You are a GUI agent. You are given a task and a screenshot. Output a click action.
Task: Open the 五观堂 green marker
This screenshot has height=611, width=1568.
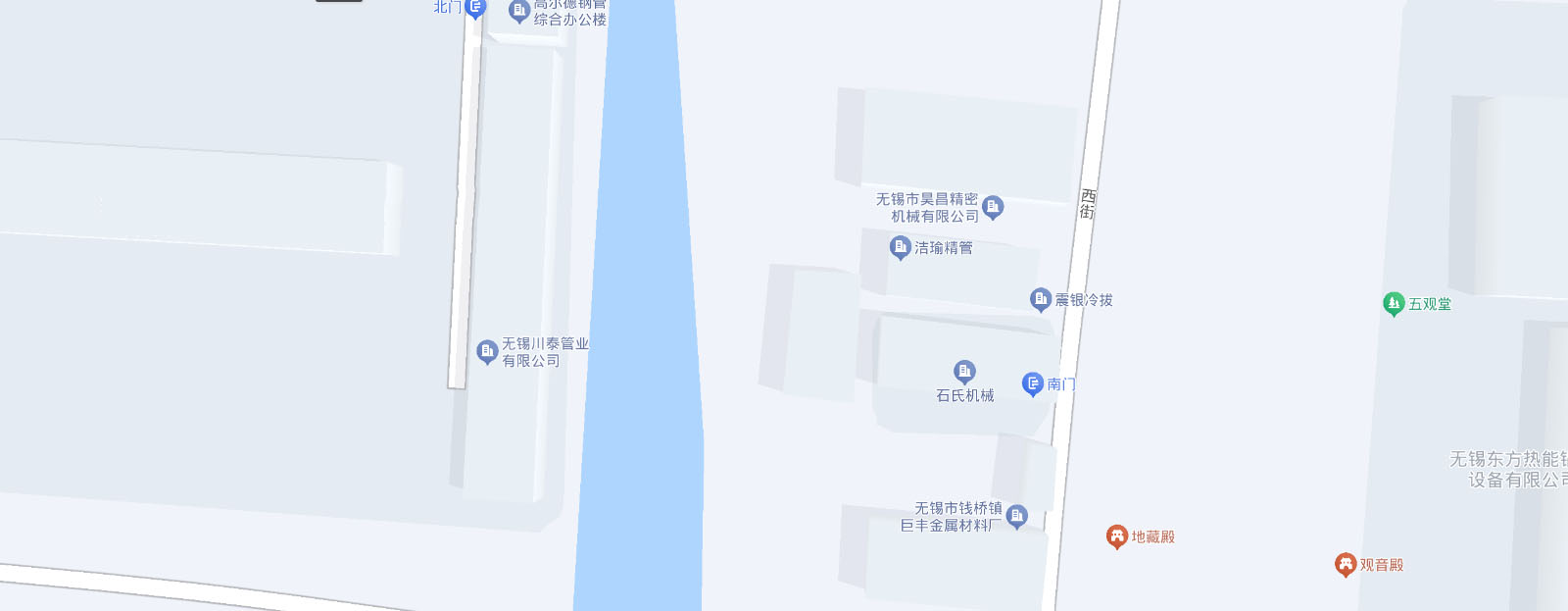tap(1394, 303)
